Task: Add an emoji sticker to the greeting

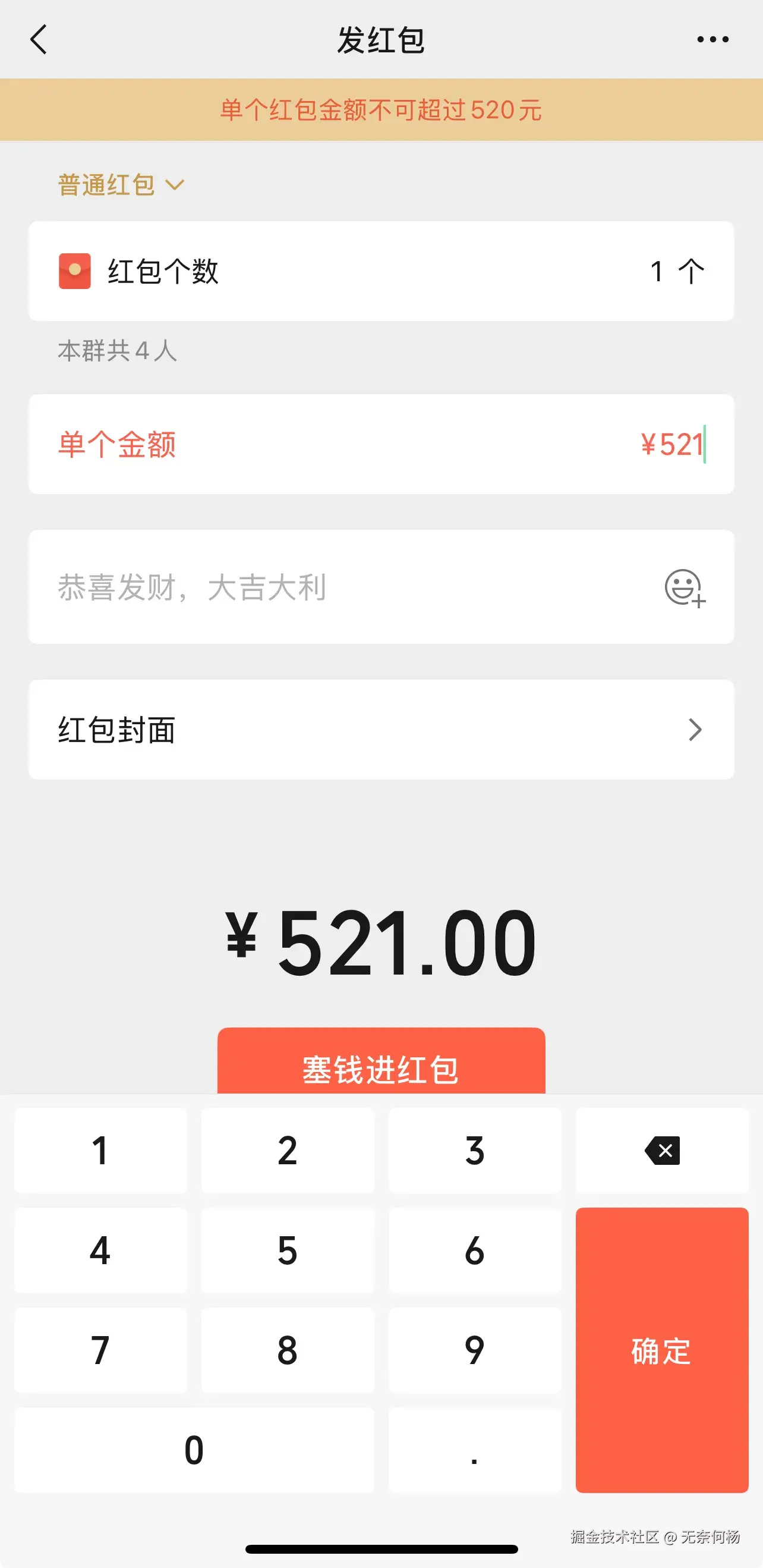Action: pos(685,588)
